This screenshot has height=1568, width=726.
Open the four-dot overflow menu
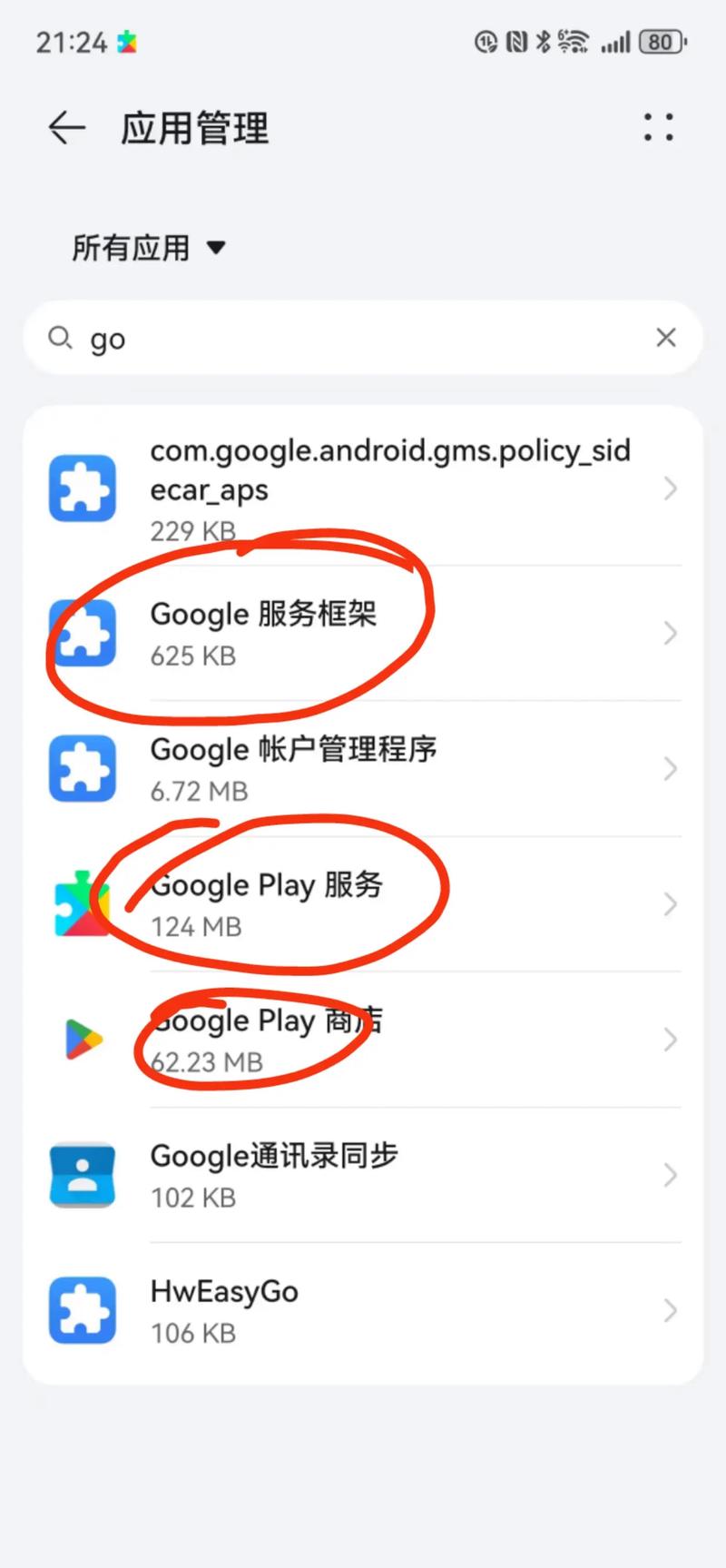658,127
